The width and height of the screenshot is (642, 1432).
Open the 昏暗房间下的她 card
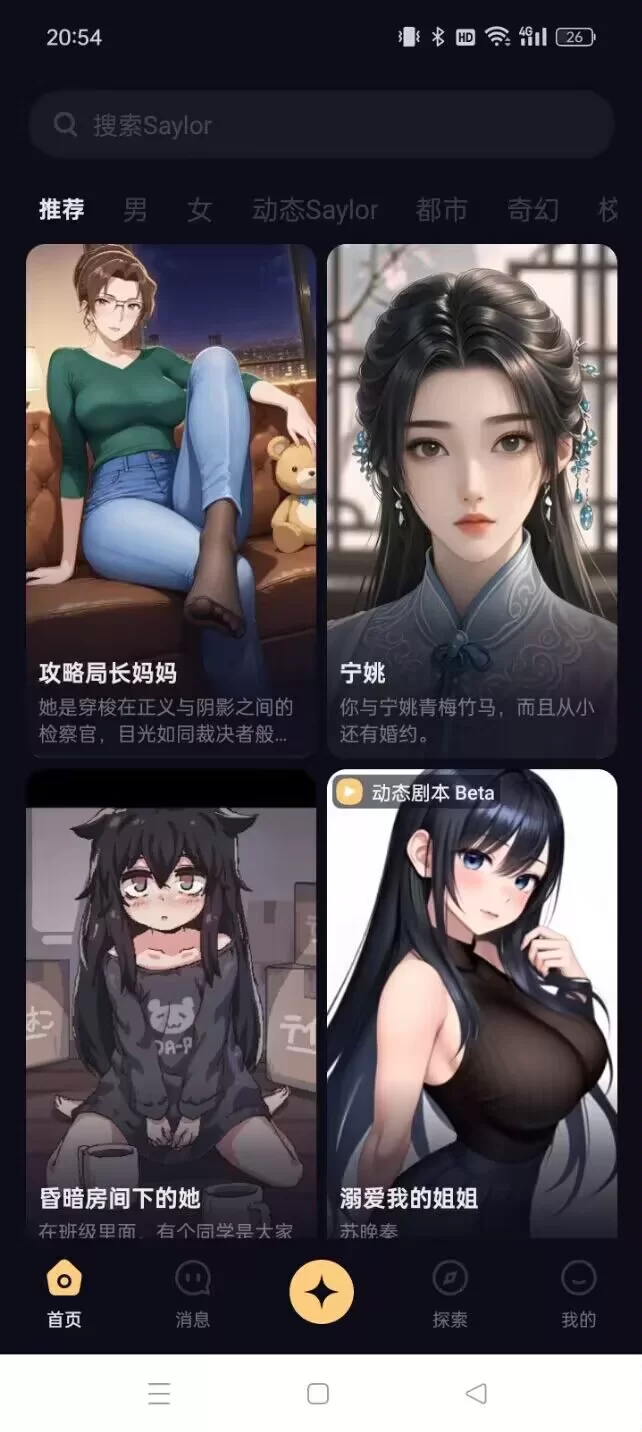point(171,1000)
